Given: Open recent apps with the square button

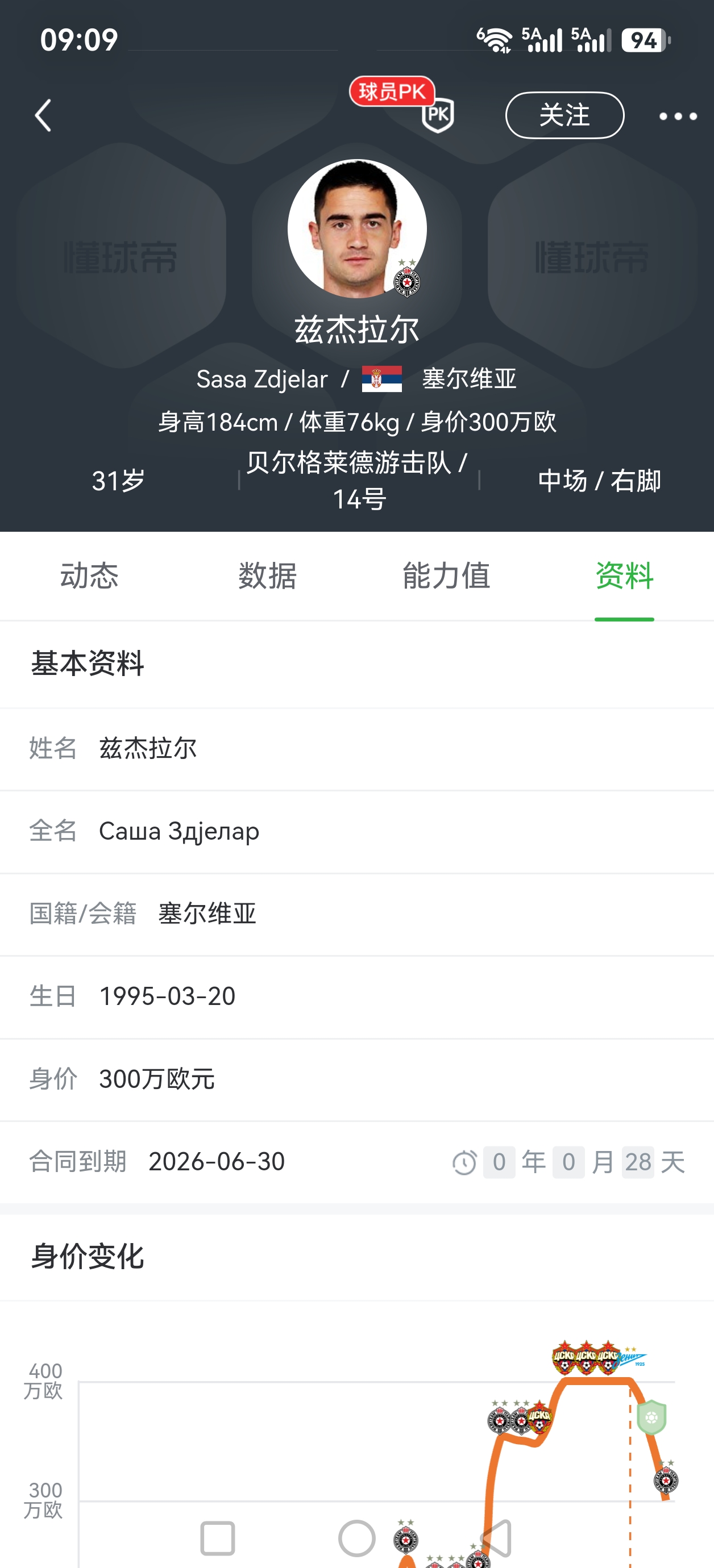Looking at the screenshot, I should pos(218,1538).
